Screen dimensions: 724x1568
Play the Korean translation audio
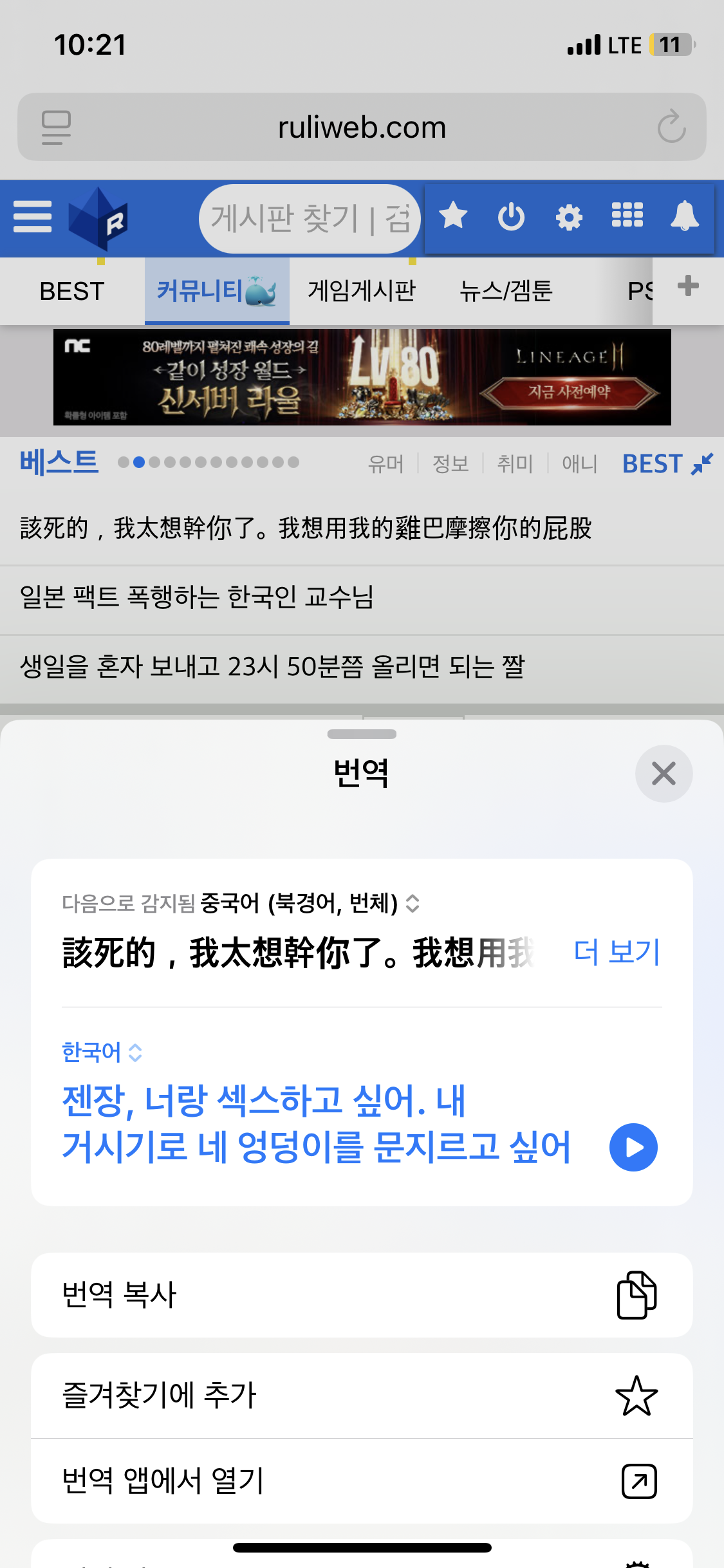pyautogui.click(x=633, y=1147)
